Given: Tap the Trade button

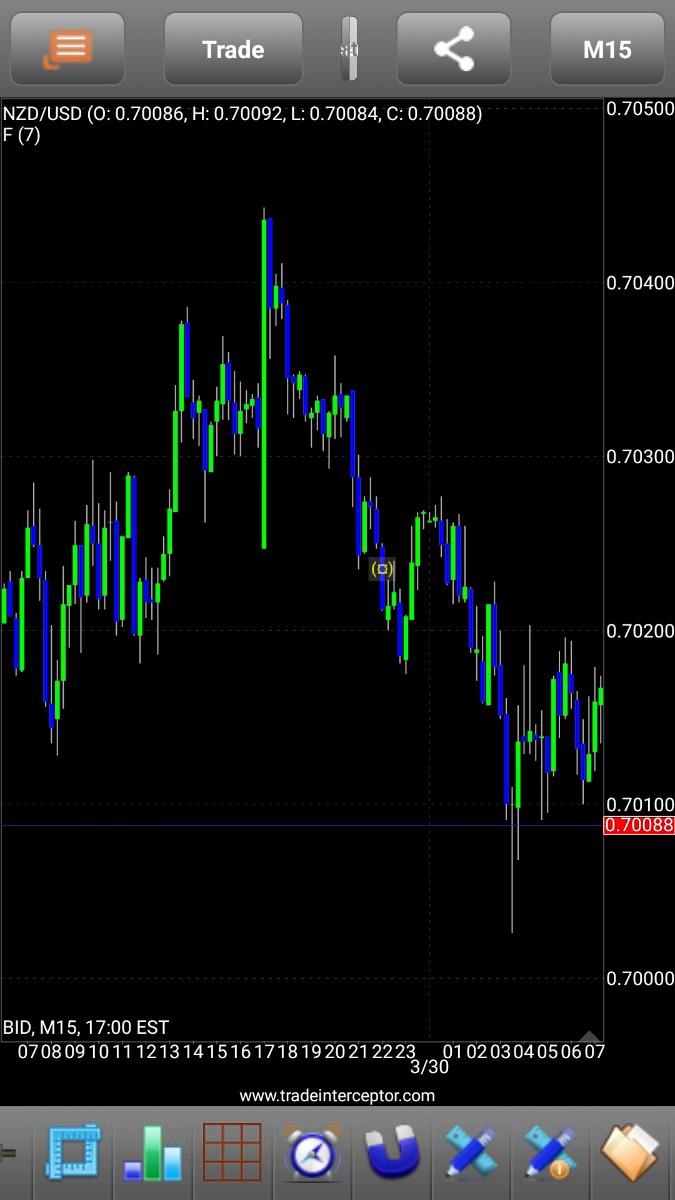Looking at the screenshot, I should 233,49.
